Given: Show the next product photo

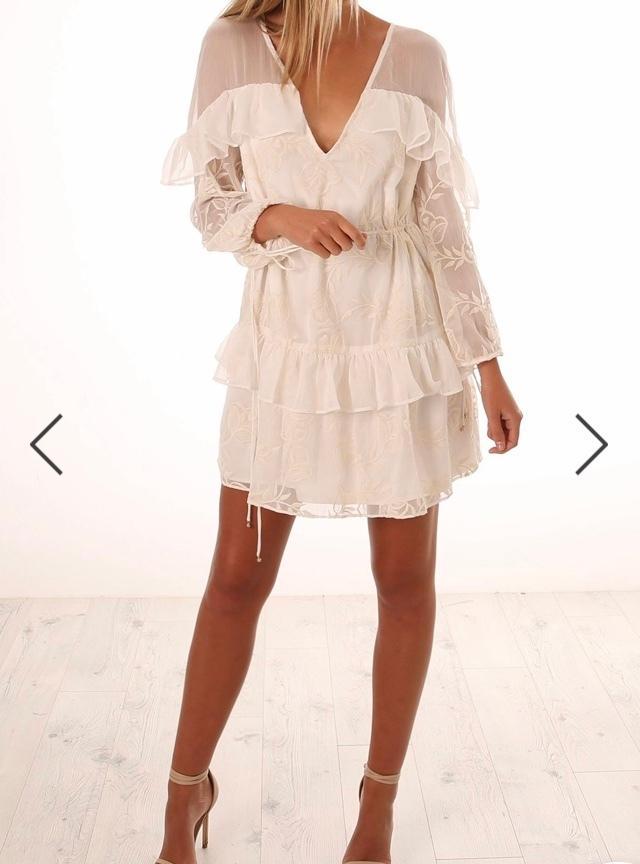Looking at the screenshot, I should point(591,443).
